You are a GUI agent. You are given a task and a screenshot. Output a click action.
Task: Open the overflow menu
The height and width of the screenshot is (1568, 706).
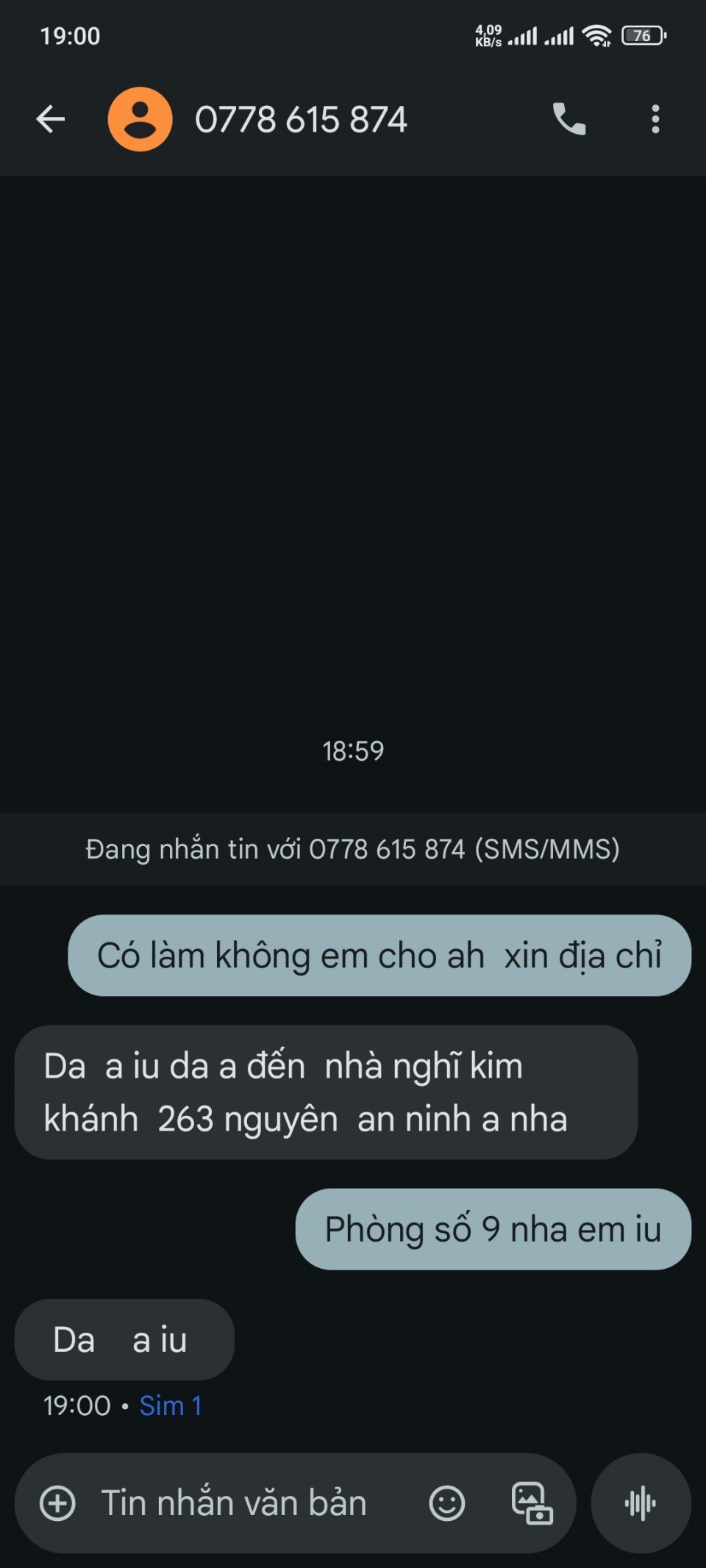point(655,119)
